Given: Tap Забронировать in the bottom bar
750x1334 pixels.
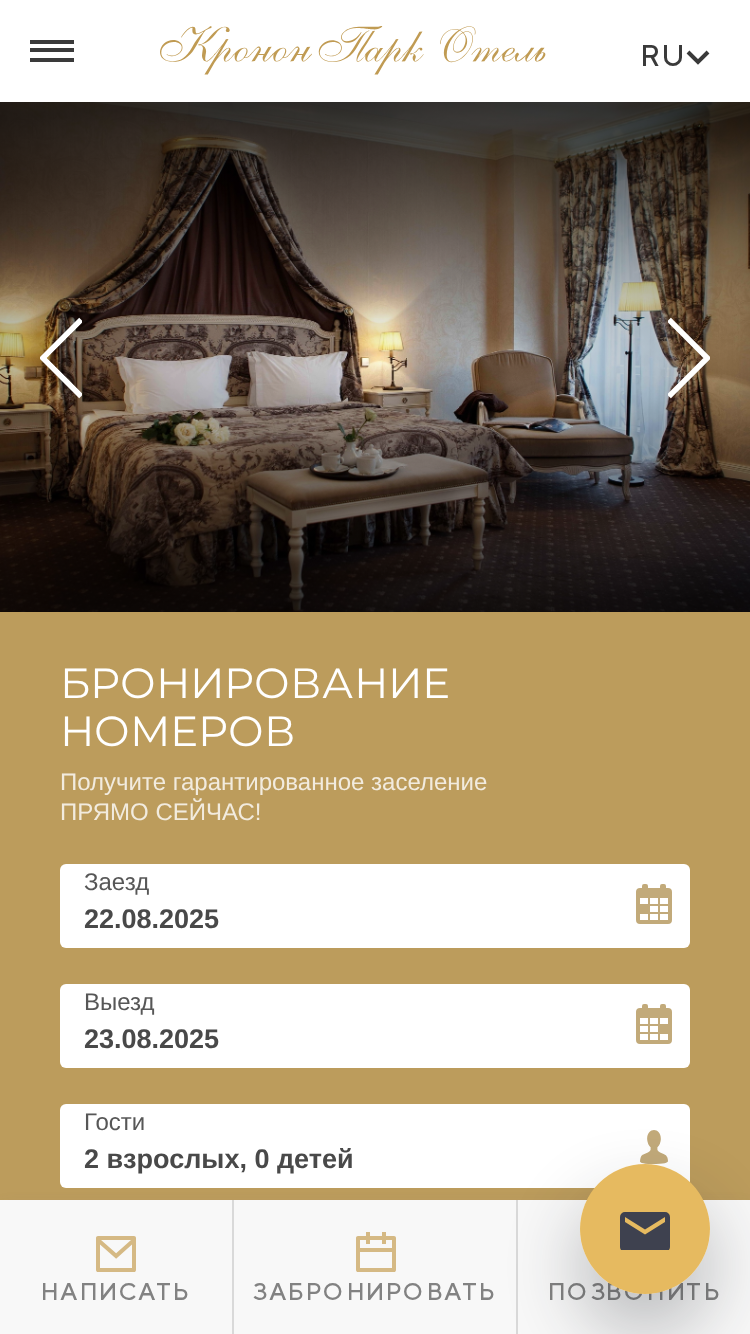Looking at the screenshot, I should 375,1267.
